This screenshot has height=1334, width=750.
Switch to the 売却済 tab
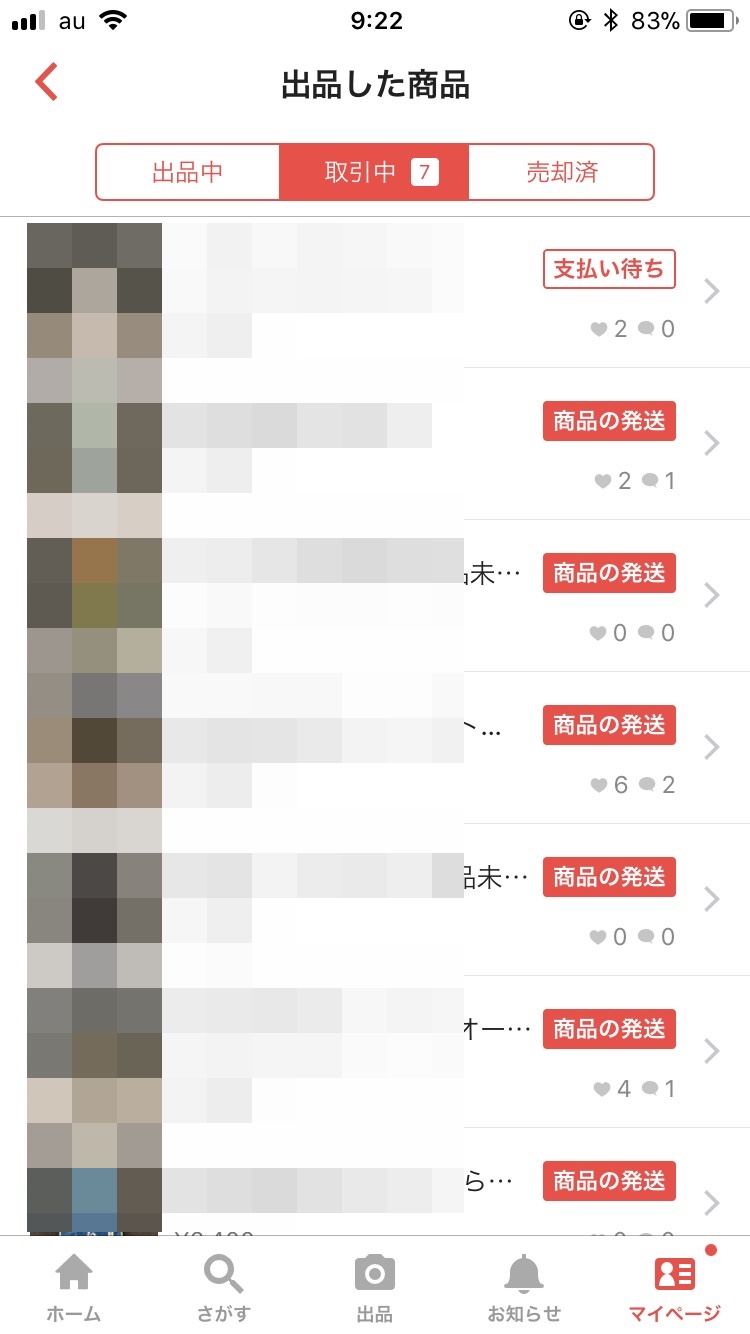coord(561,172)
